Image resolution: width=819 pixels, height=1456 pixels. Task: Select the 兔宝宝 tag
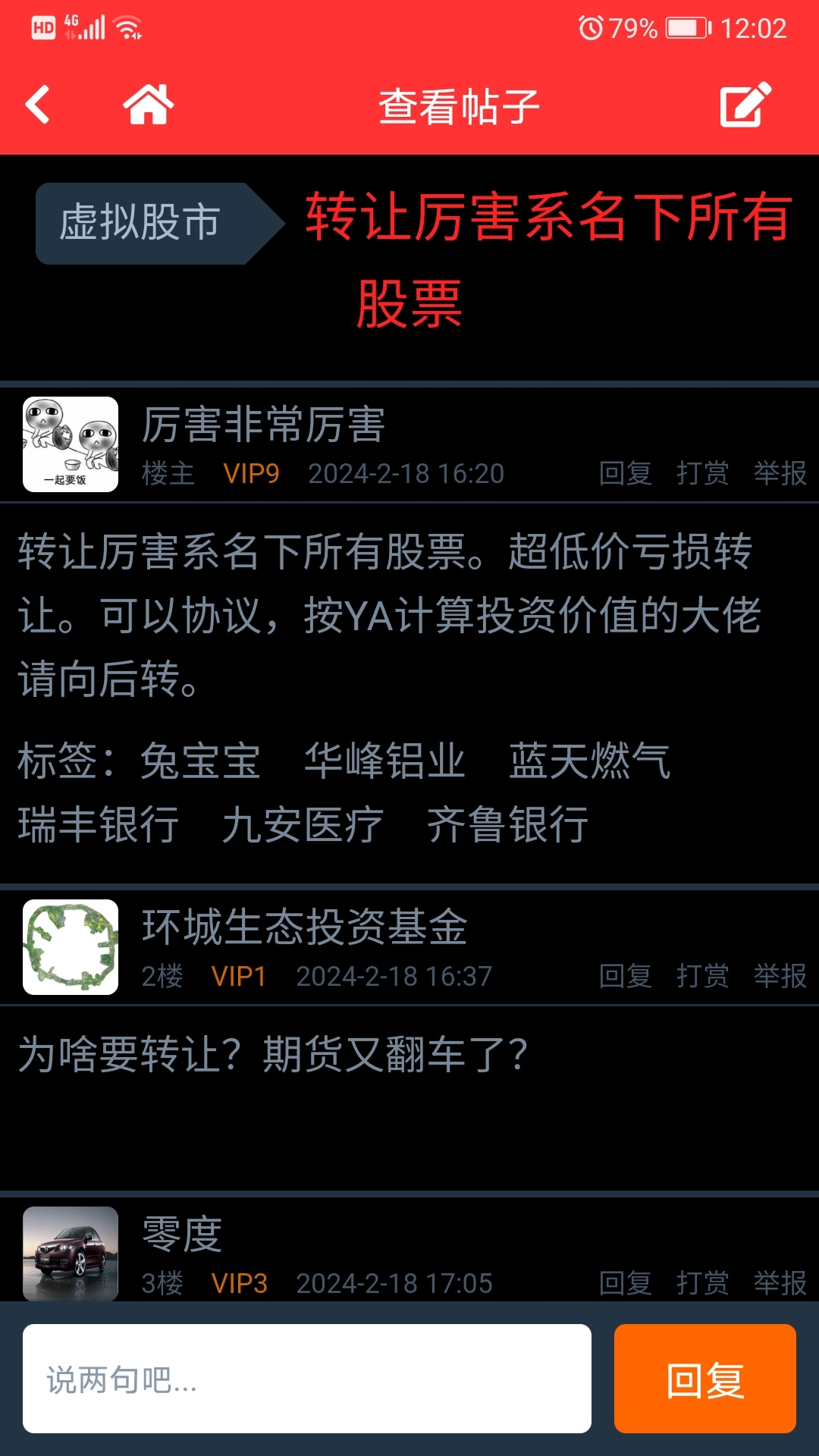(200, 761)
